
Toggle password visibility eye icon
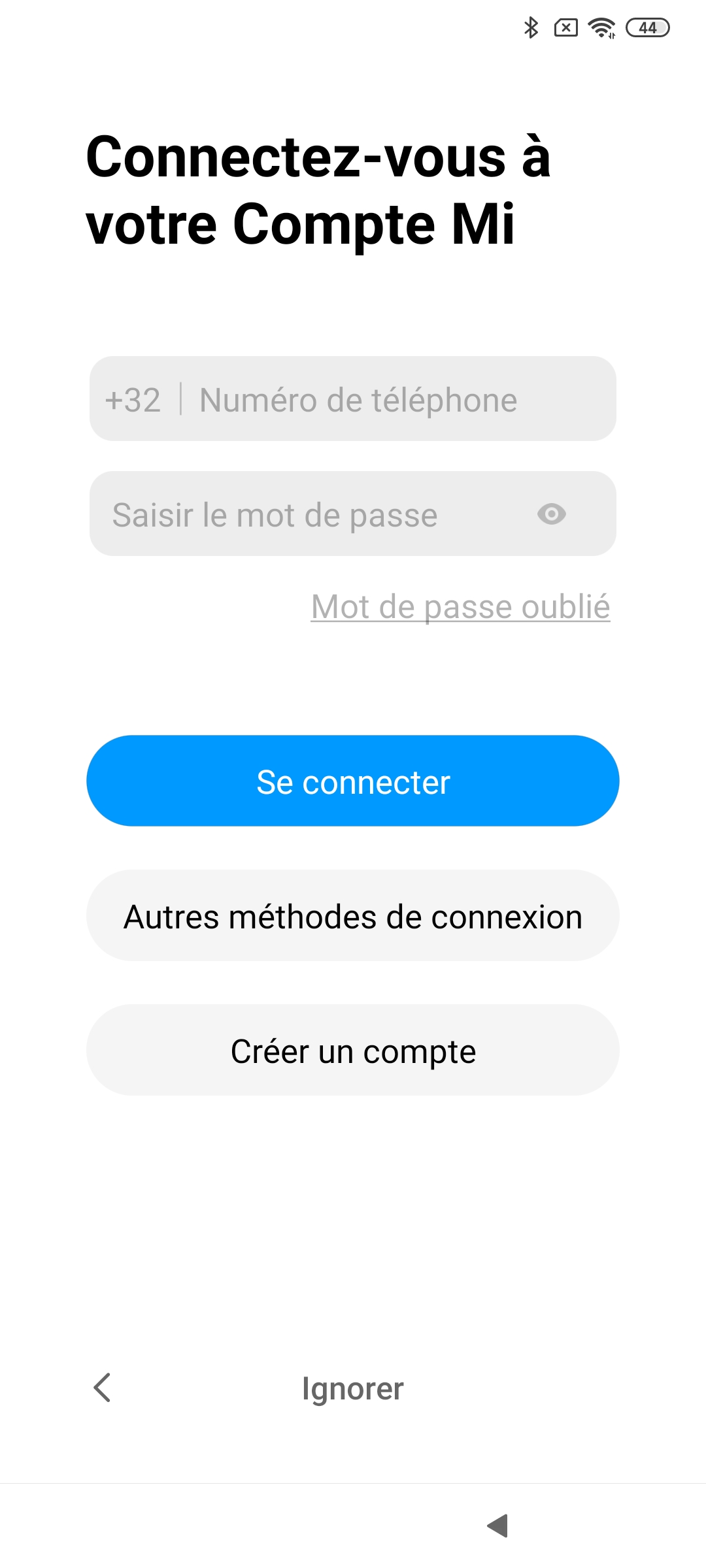551,514
